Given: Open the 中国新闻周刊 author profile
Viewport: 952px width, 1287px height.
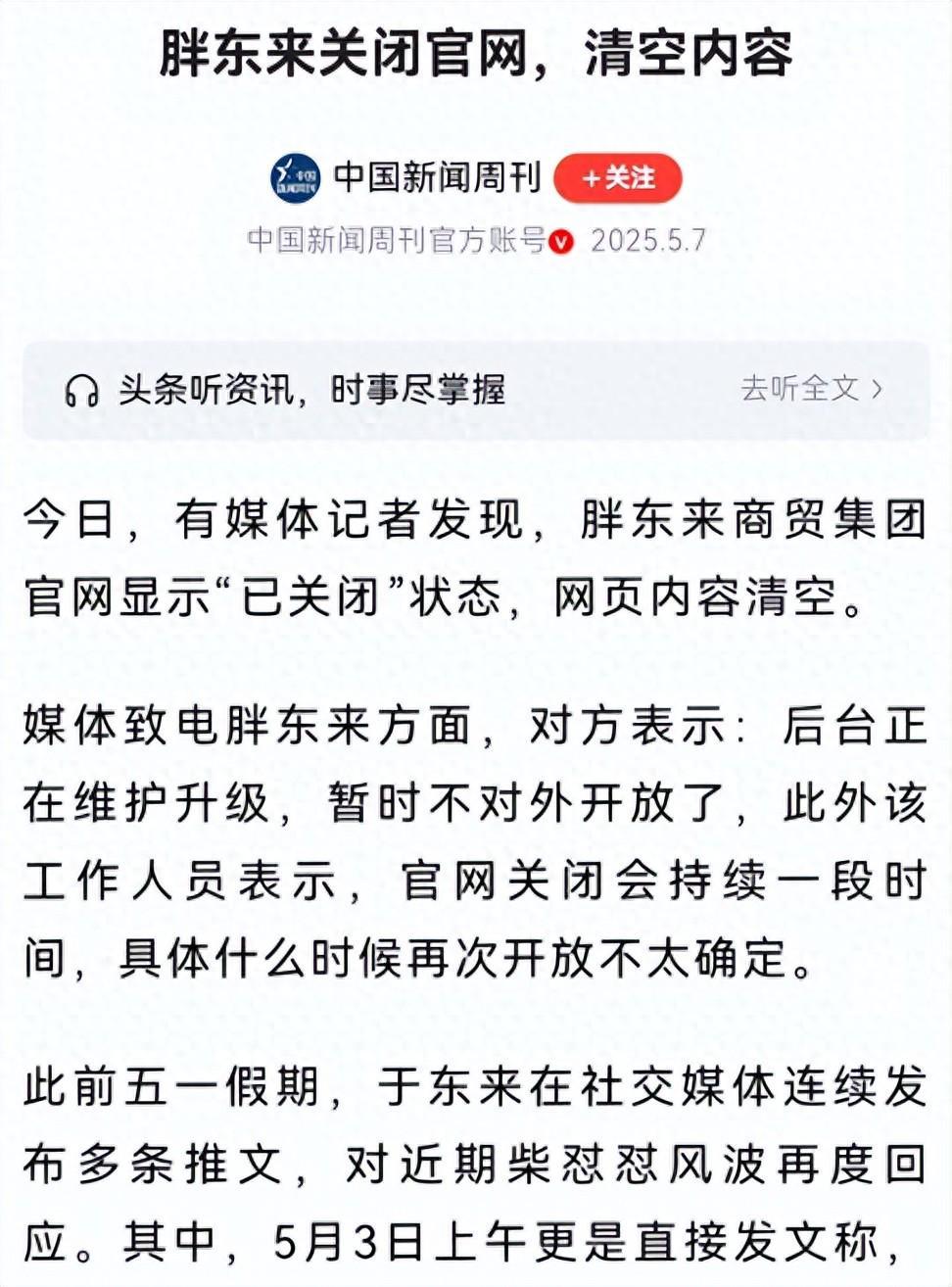Looking at the screenshot, I should click(x=436, y=178).
